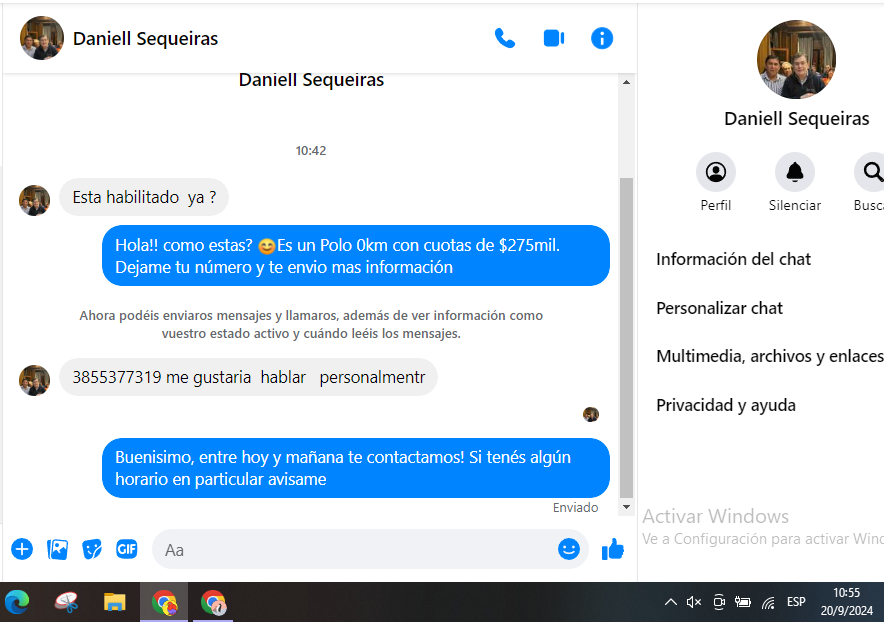Open Daniell's avatar in chat header
Viewport: 884px width, 622px height.
tap(42, 39)
